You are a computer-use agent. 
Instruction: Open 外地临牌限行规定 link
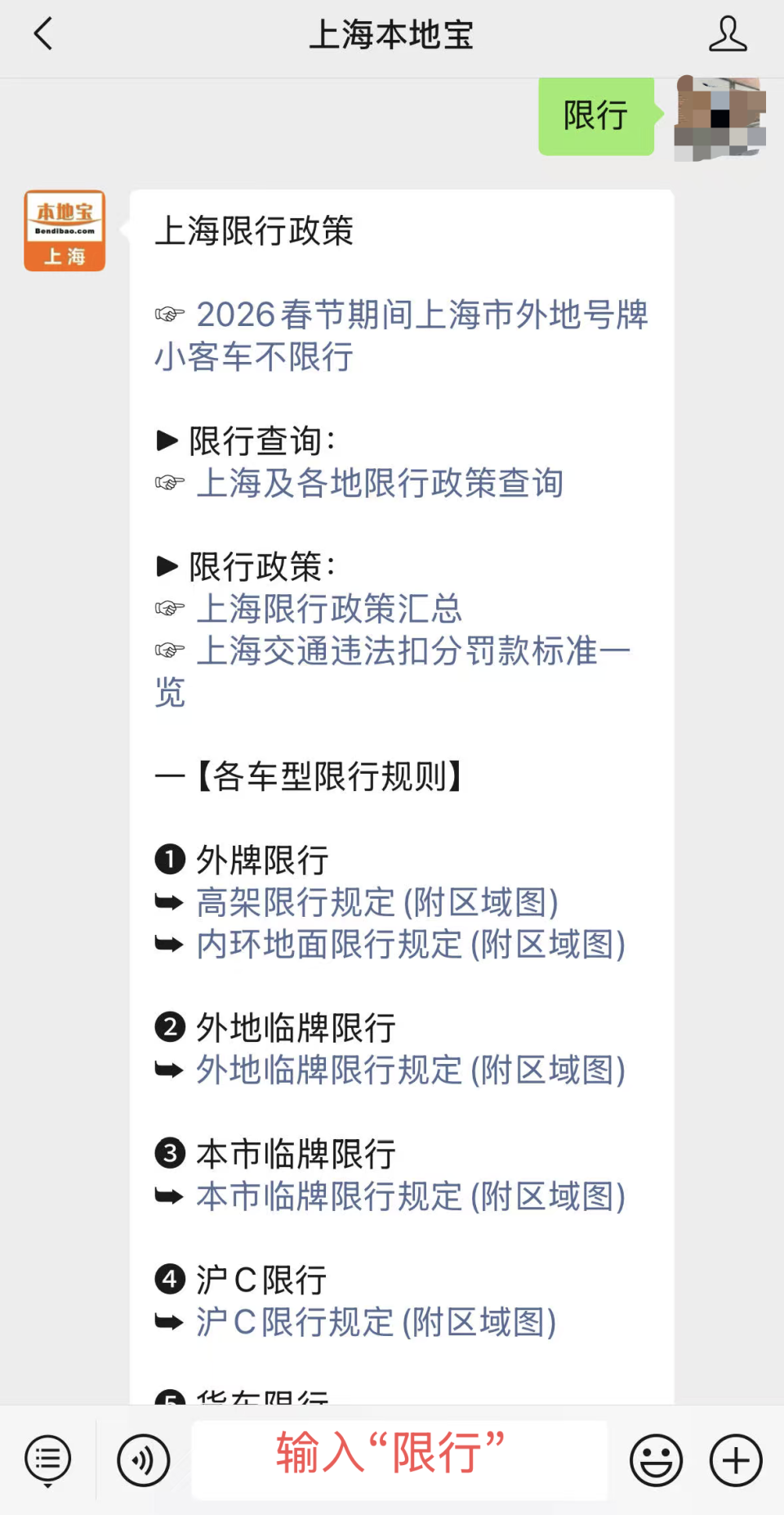(411, 1070)
